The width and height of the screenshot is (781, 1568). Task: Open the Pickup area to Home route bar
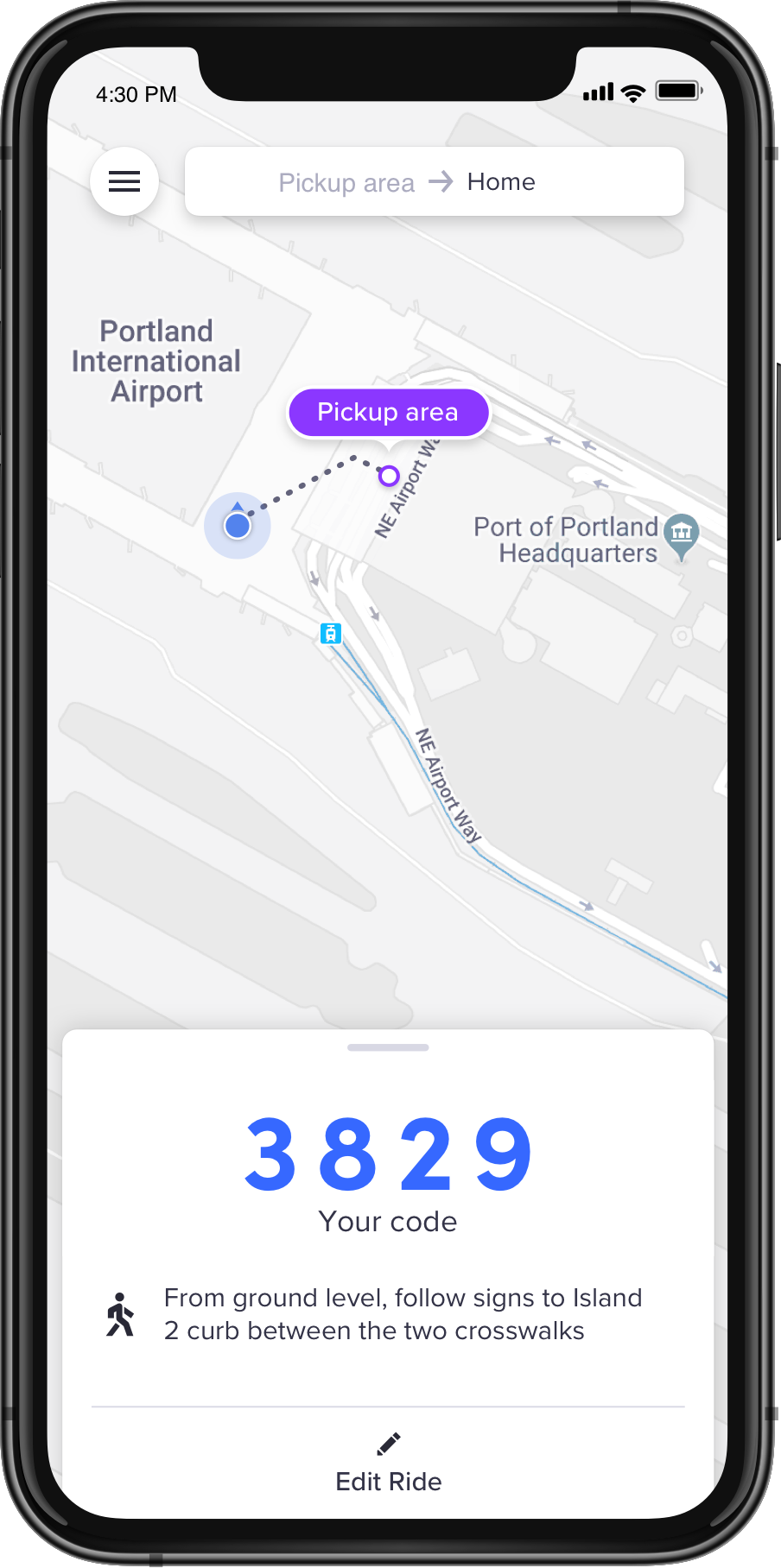[x=434, y=182]
